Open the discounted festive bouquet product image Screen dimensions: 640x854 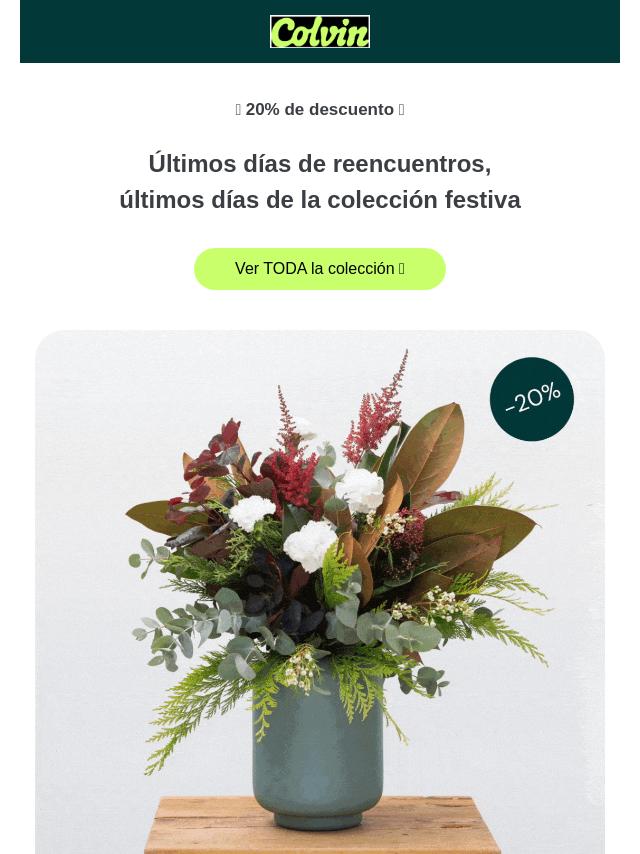pyautogui.click(x=320, y=590)
